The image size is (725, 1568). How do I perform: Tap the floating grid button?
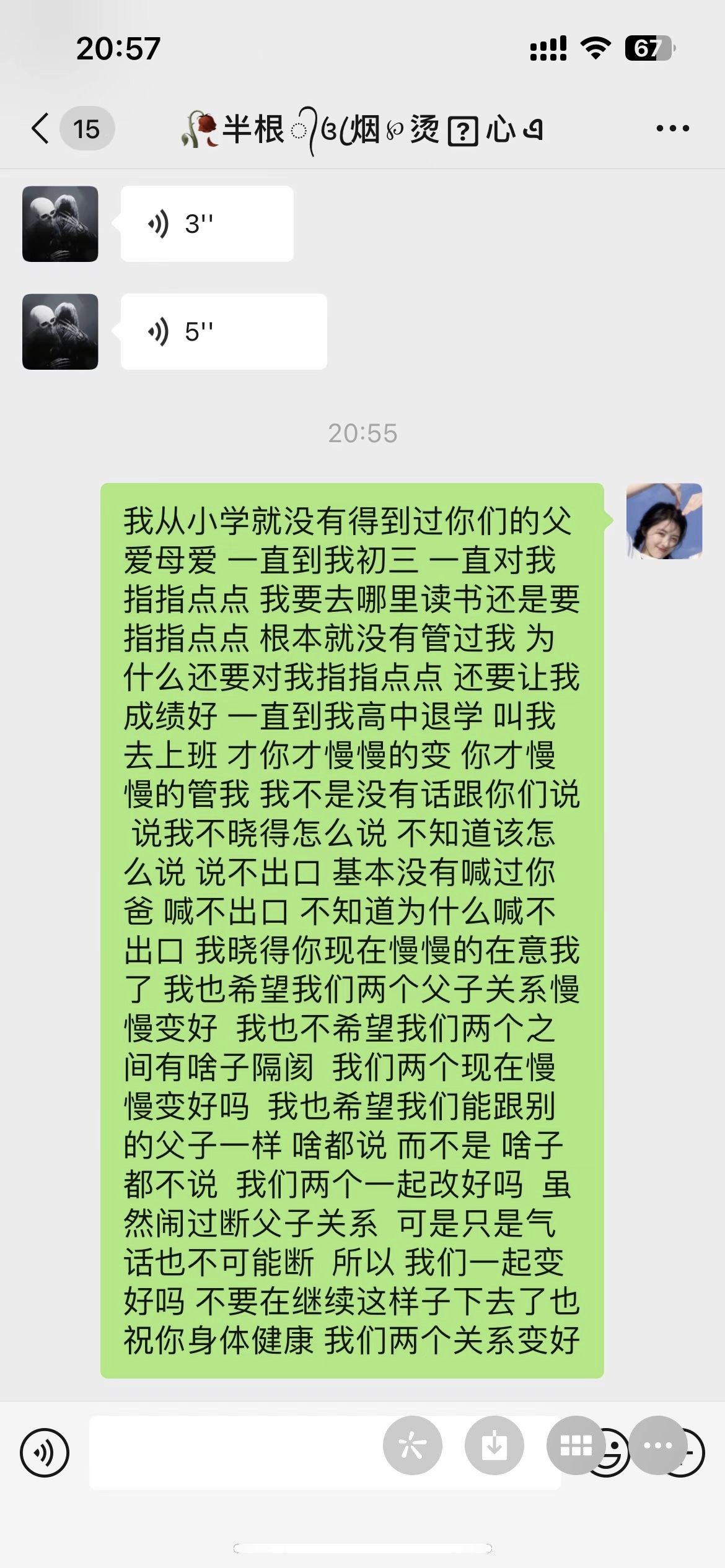coord(576,1445)
